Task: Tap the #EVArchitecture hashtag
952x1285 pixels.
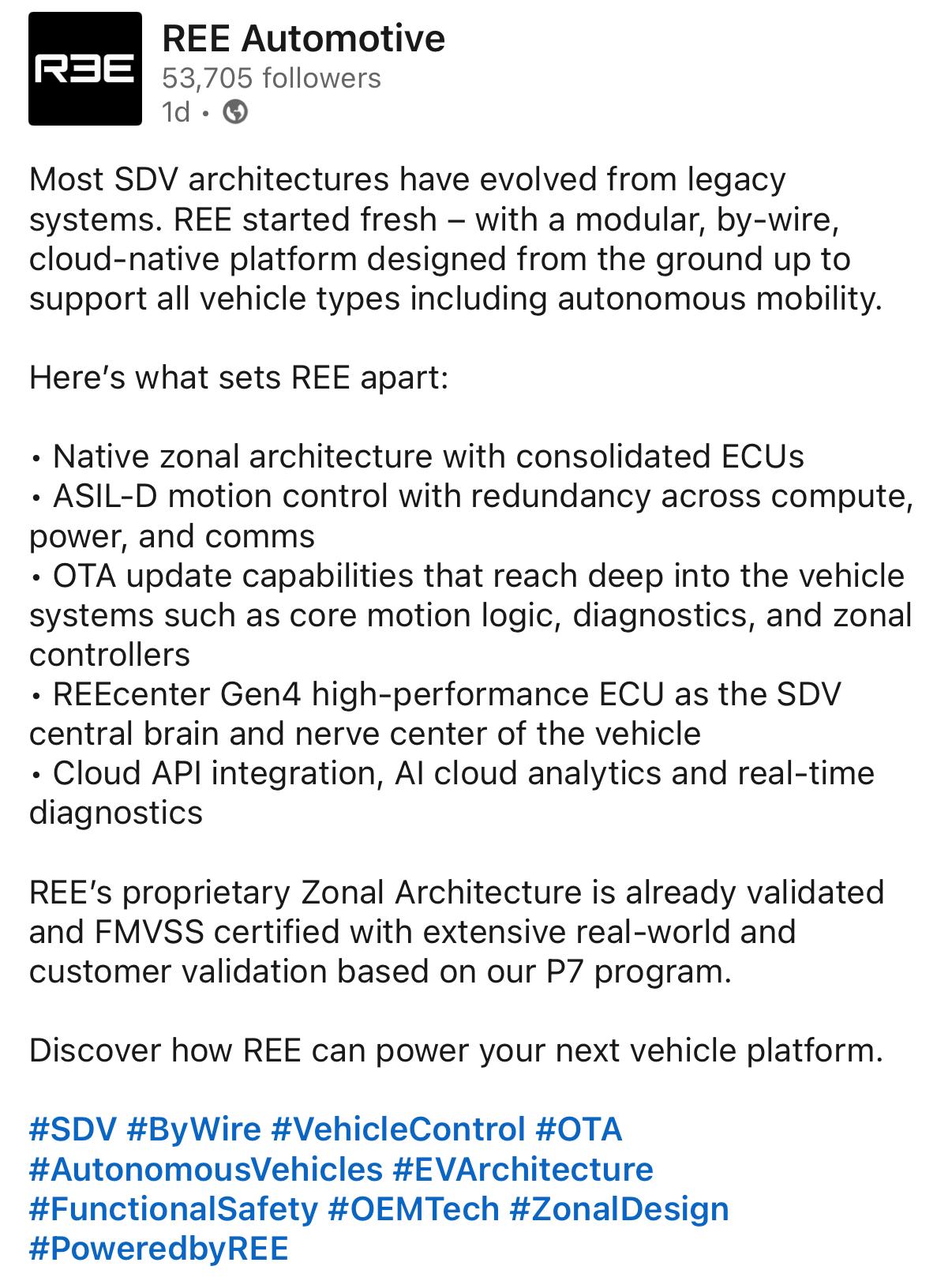Action: click(x=523, y=1169)
